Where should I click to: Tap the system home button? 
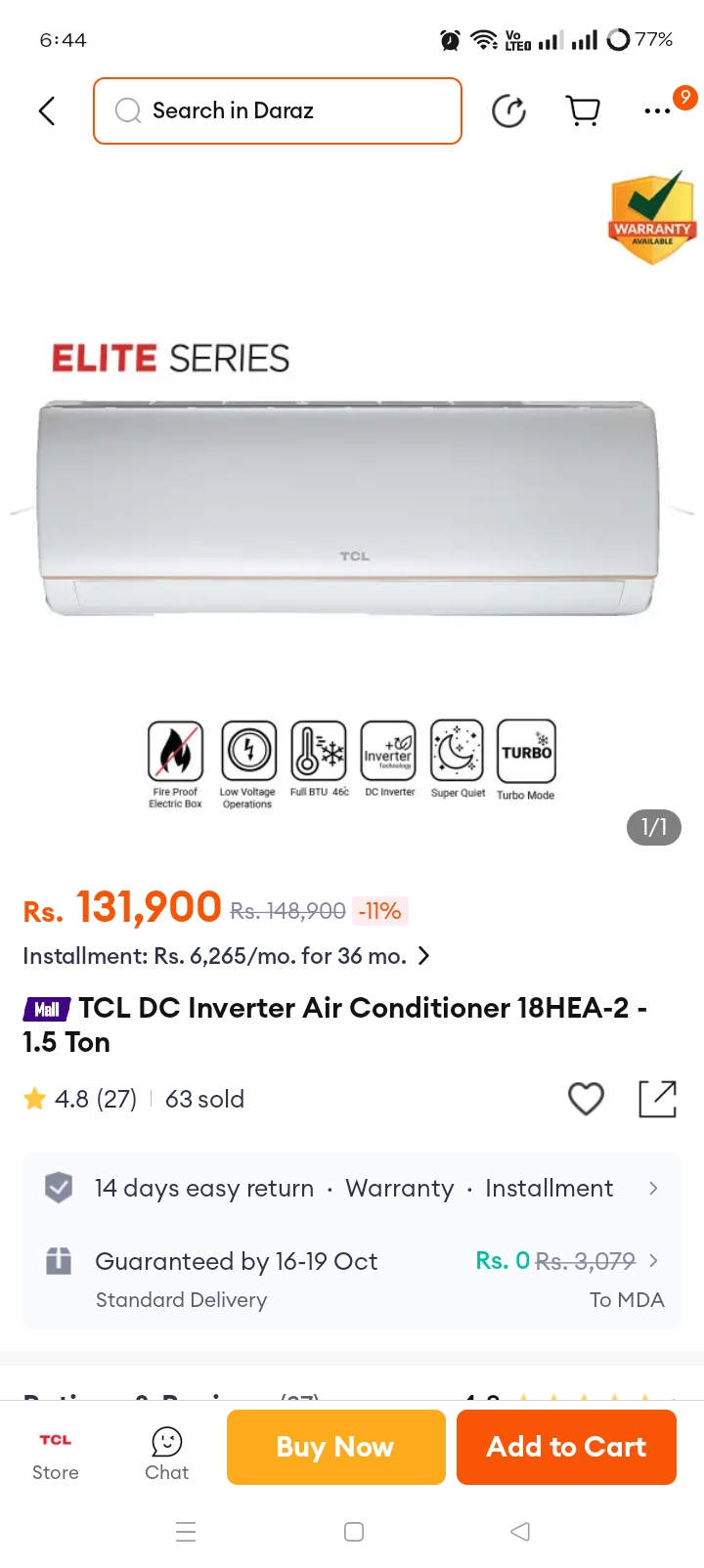click(x=354, y=1532)
